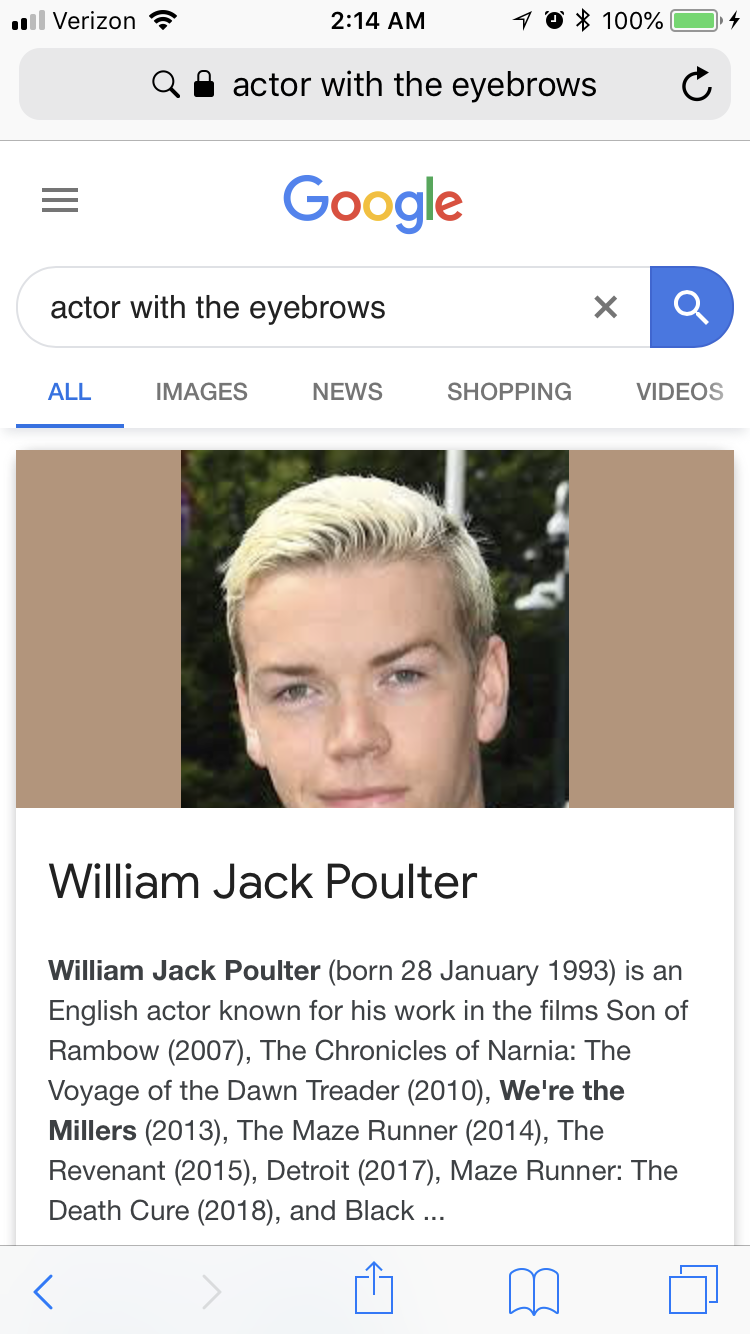Tap the Google search text field
The height and width of the screenshot is (1334, 750).
point(310,307)
